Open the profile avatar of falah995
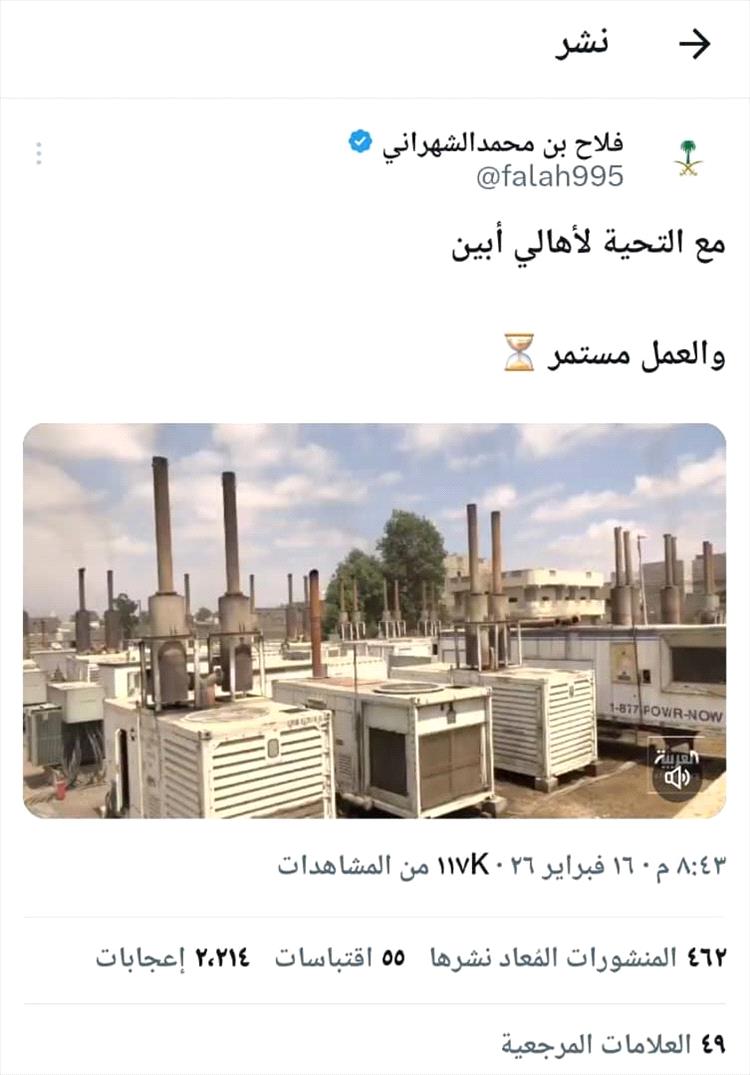This screenshot has height=1075, width=750. pyautogui.click(x=687, y=158)
